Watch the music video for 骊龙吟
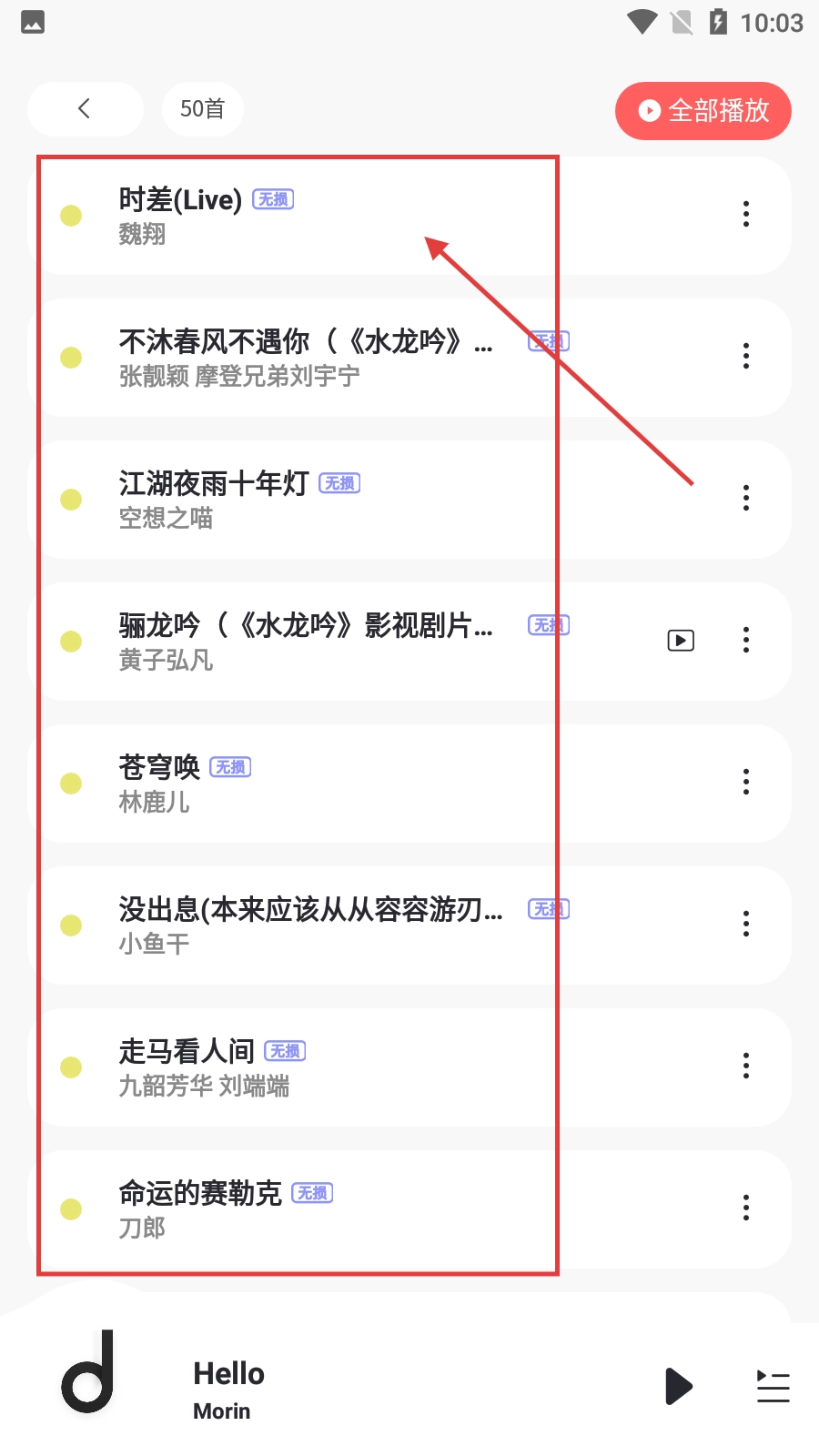Viewport: 819px width, 1456px height. (x=681, y=641)
